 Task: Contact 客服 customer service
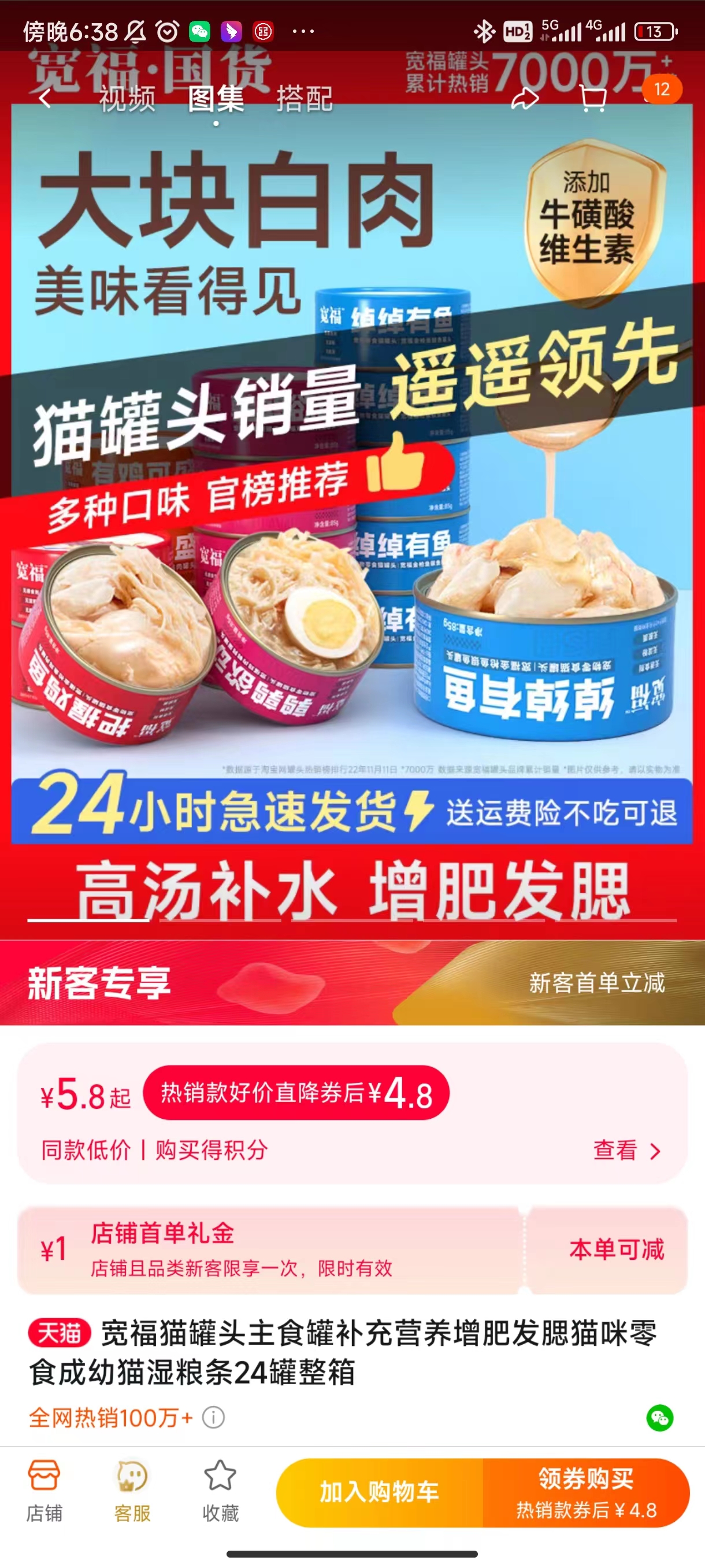132,1491
